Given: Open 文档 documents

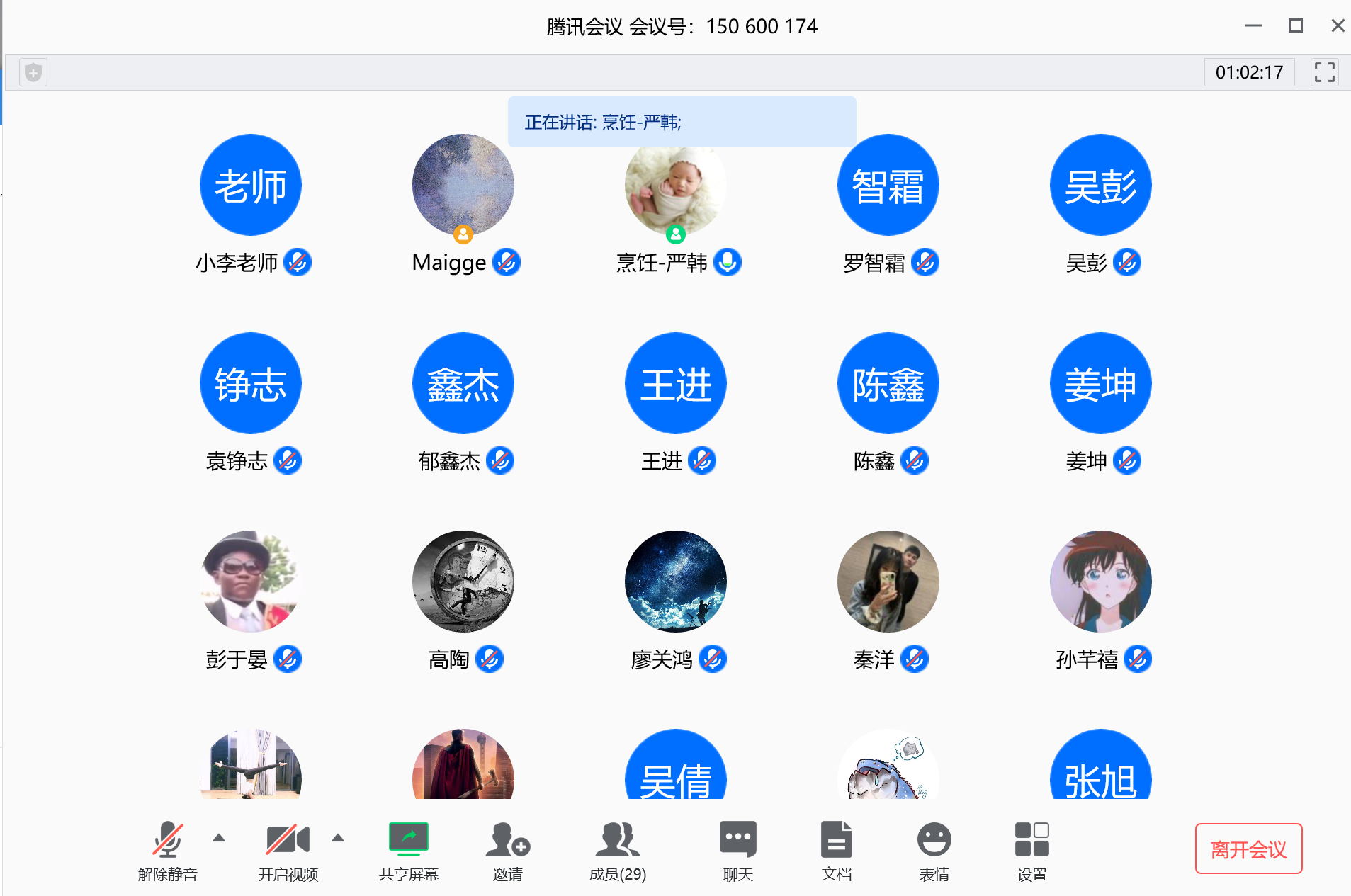Looking at the screenshot, I should pos(836,850).
